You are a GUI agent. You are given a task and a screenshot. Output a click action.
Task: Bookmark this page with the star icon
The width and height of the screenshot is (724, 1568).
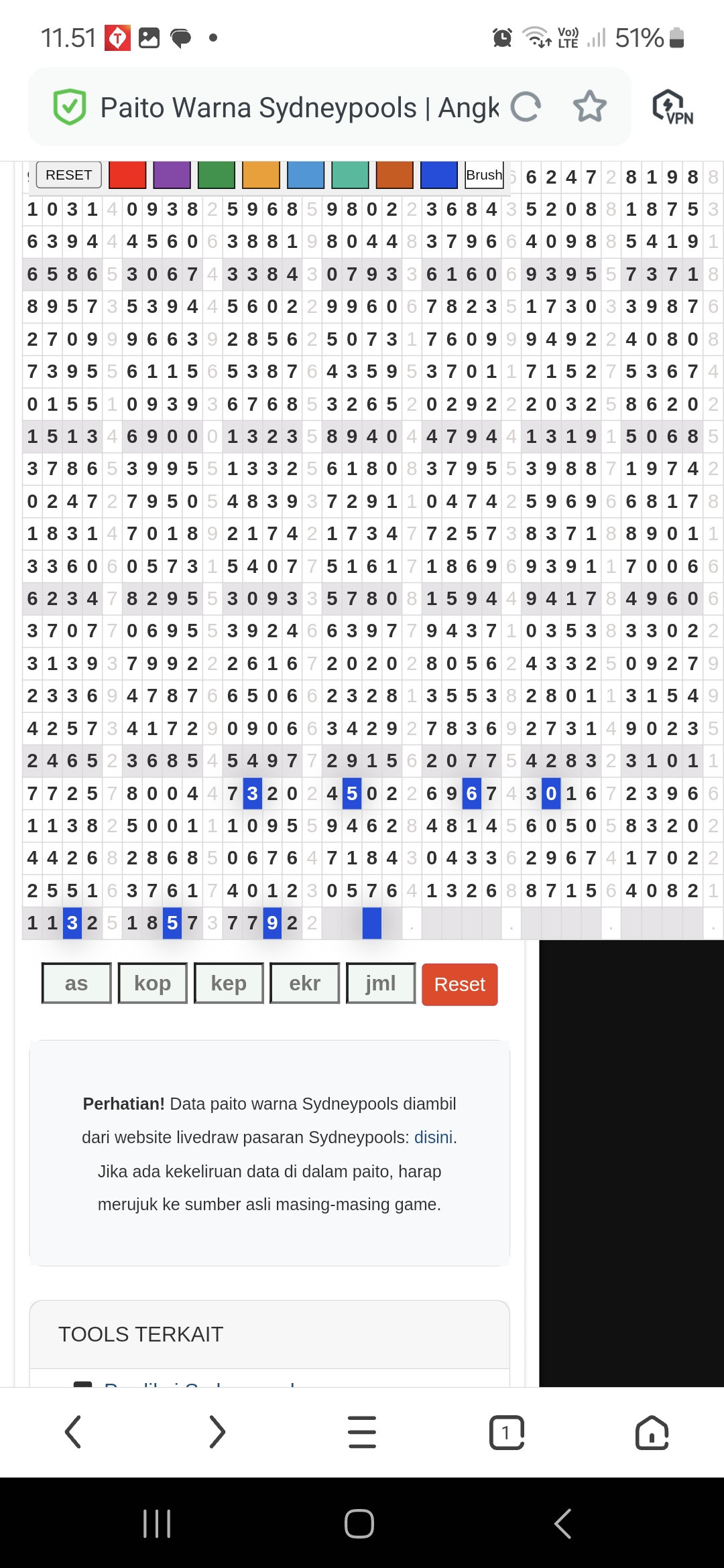[x=590, y=107]
